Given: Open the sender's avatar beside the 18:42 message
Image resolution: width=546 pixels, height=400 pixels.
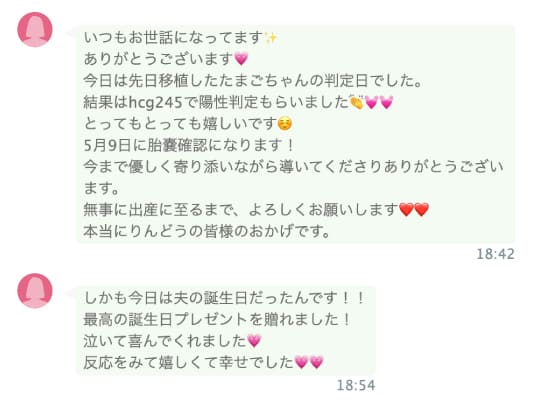Looking at the screenshot, I should pyautogui.click(x=35, y=30).
